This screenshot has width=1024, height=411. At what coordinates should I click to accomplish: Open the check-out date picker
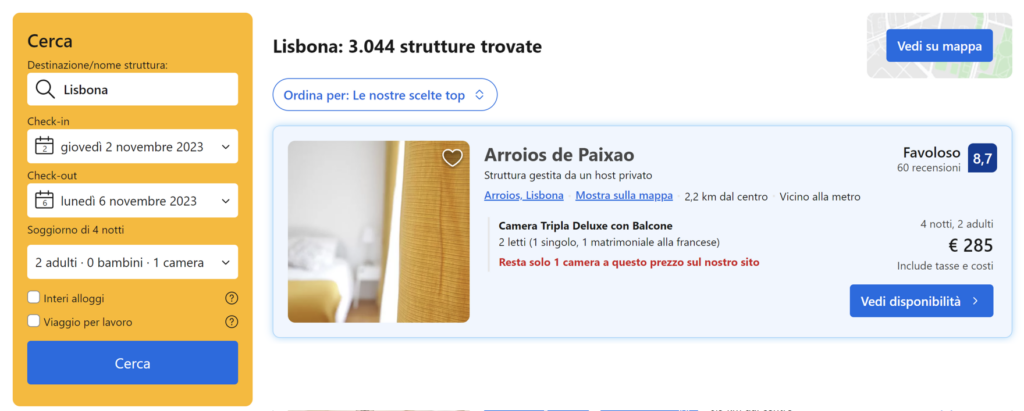click(x=133, y=200)
